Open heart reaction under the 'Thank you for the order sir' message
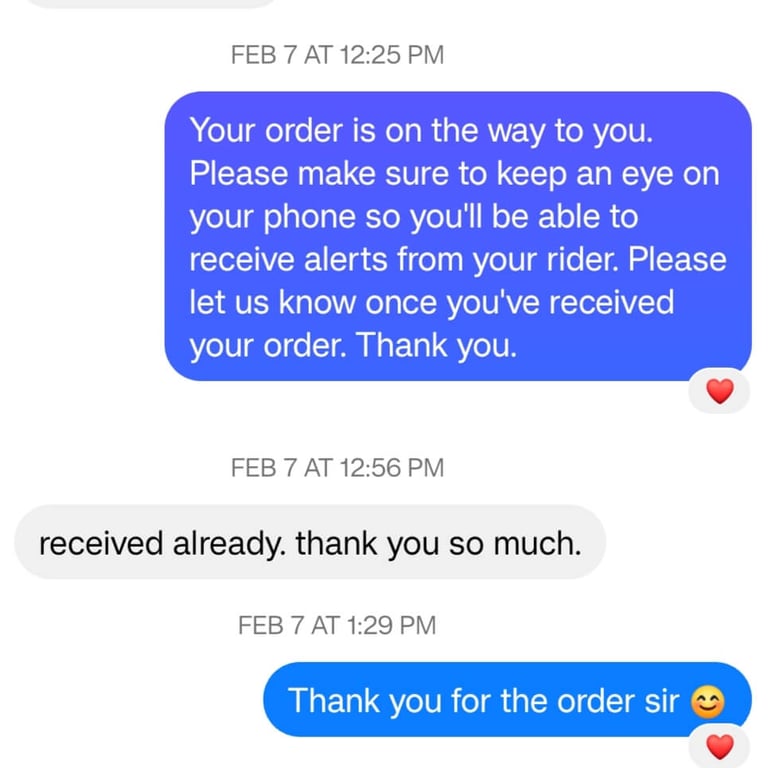This screenshot has height=768, width=768. point(719,746)
